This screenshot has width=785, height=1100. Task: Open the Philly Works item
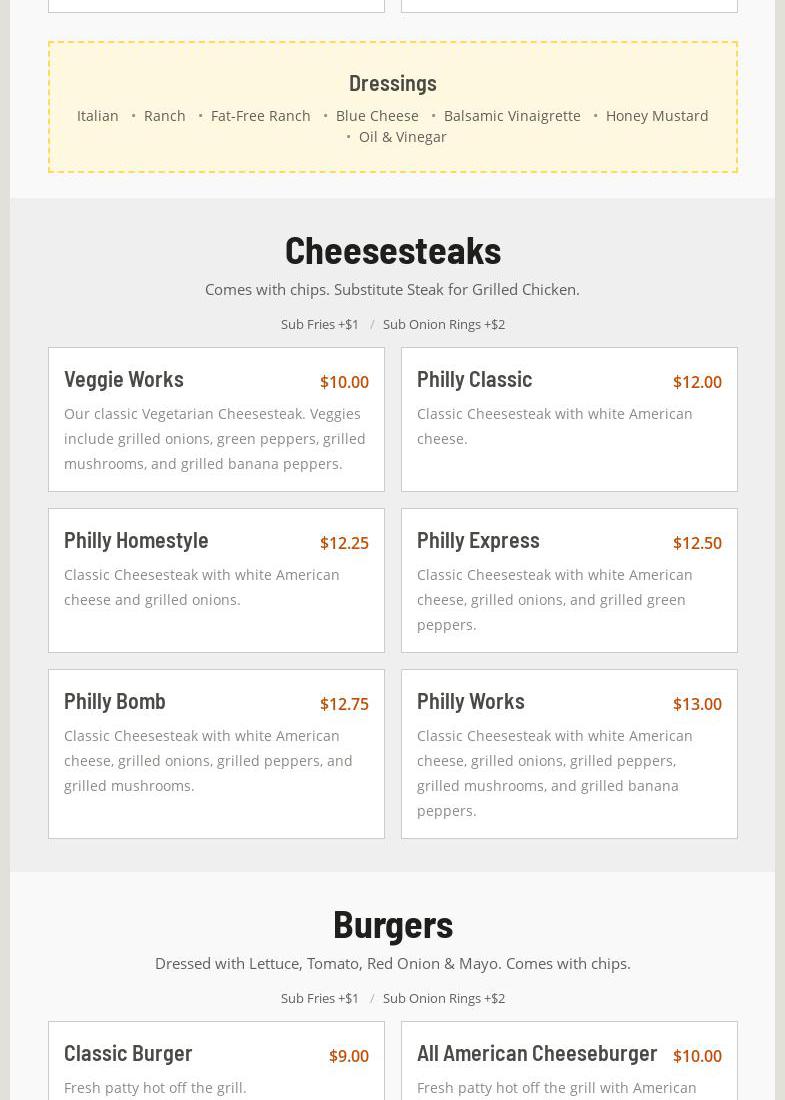pos(569,753)
